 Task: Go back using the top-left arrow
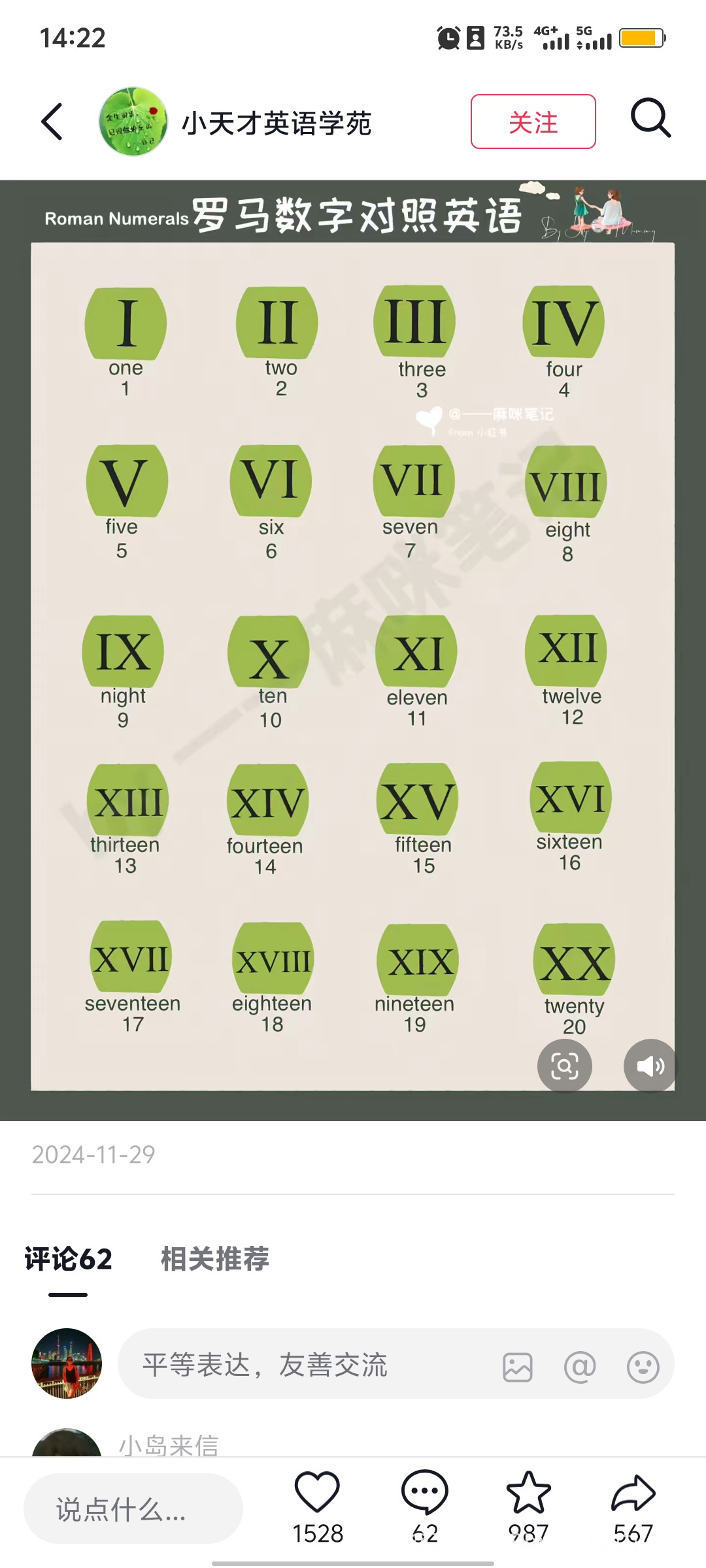coord(52,122)
